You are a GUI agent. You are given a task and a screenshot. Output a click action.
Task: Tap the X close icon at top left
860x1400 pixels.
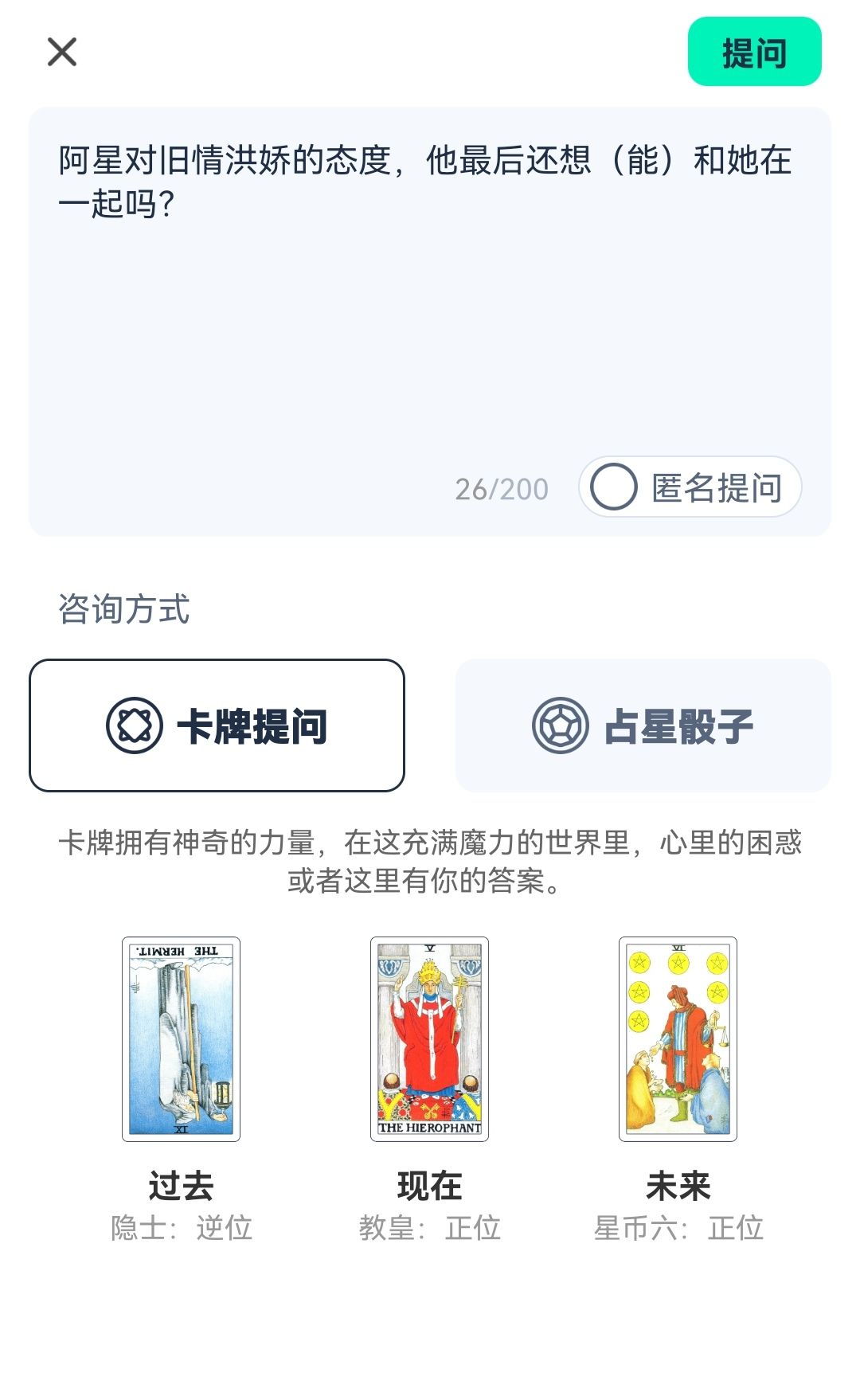pos(63,53)
